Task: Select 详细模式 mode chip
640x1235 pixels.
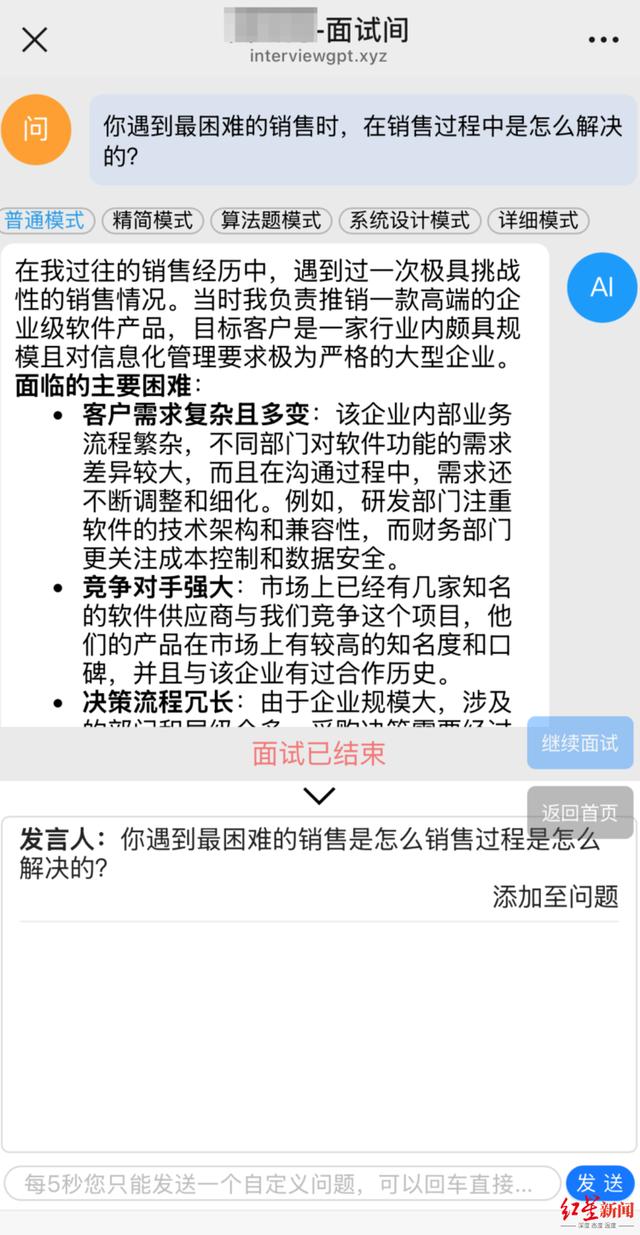Action: 539,220
